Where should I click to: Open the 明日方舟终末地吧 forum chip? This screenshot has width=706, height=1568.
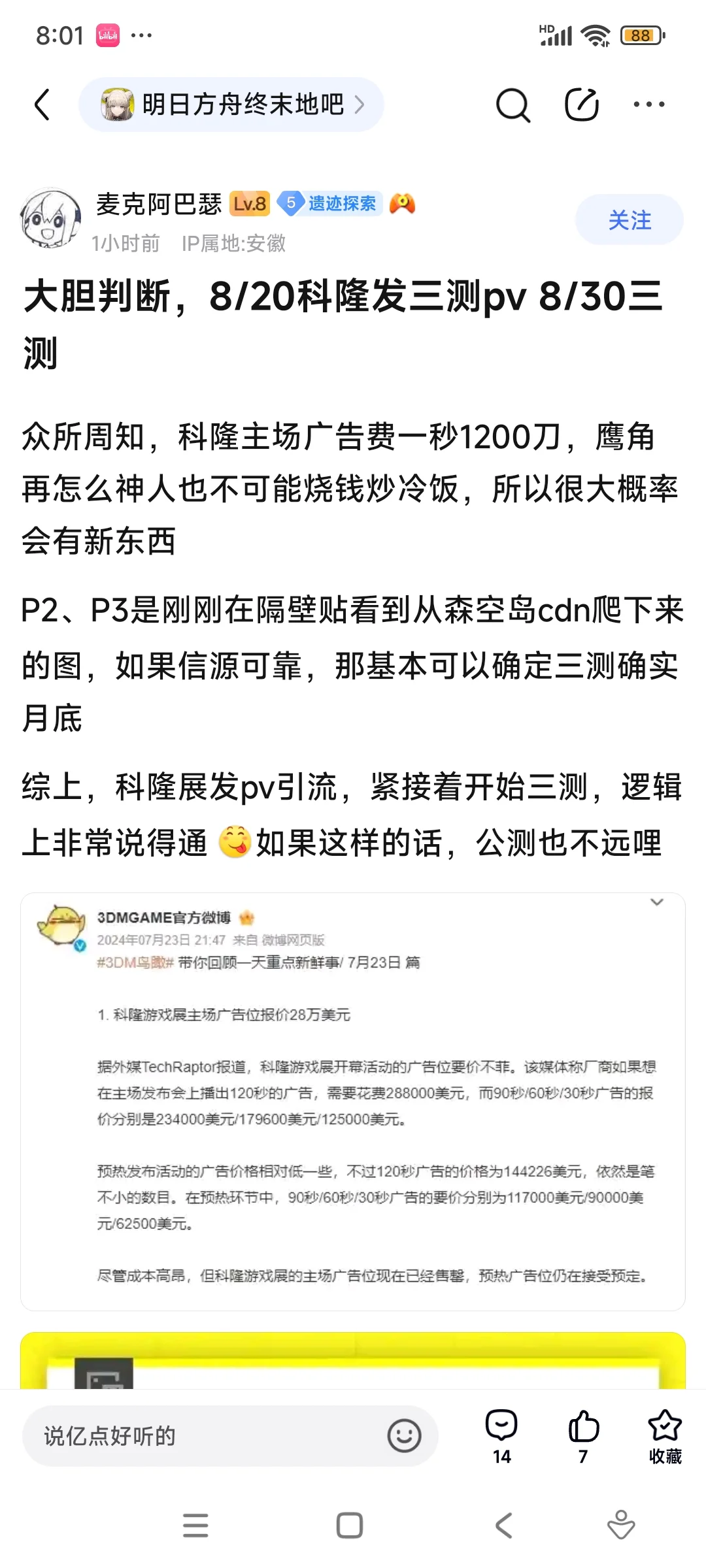coord(231,105)
